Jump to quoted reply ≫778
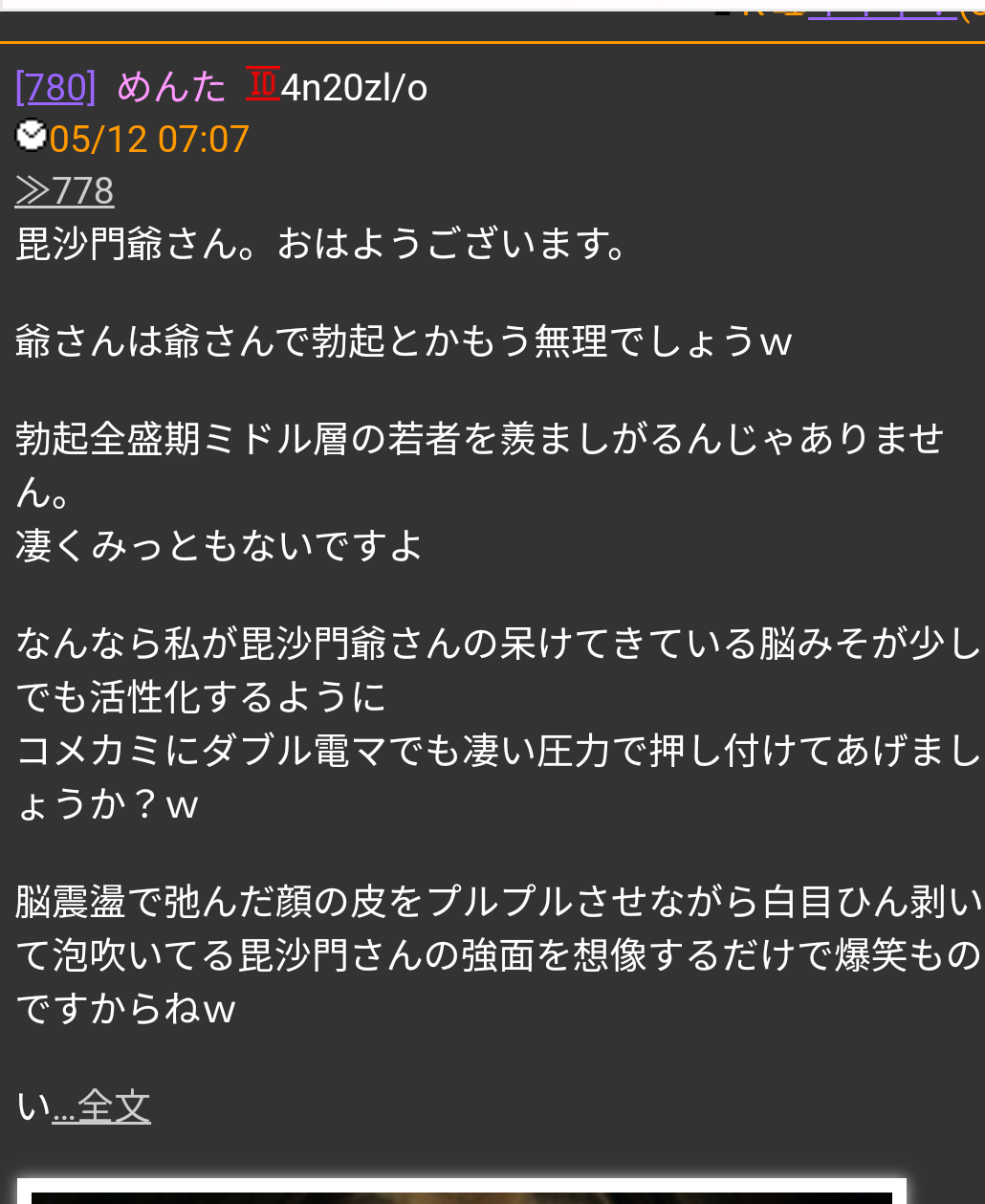This screenshot has width=985, height=1204. tap(65, 190)
